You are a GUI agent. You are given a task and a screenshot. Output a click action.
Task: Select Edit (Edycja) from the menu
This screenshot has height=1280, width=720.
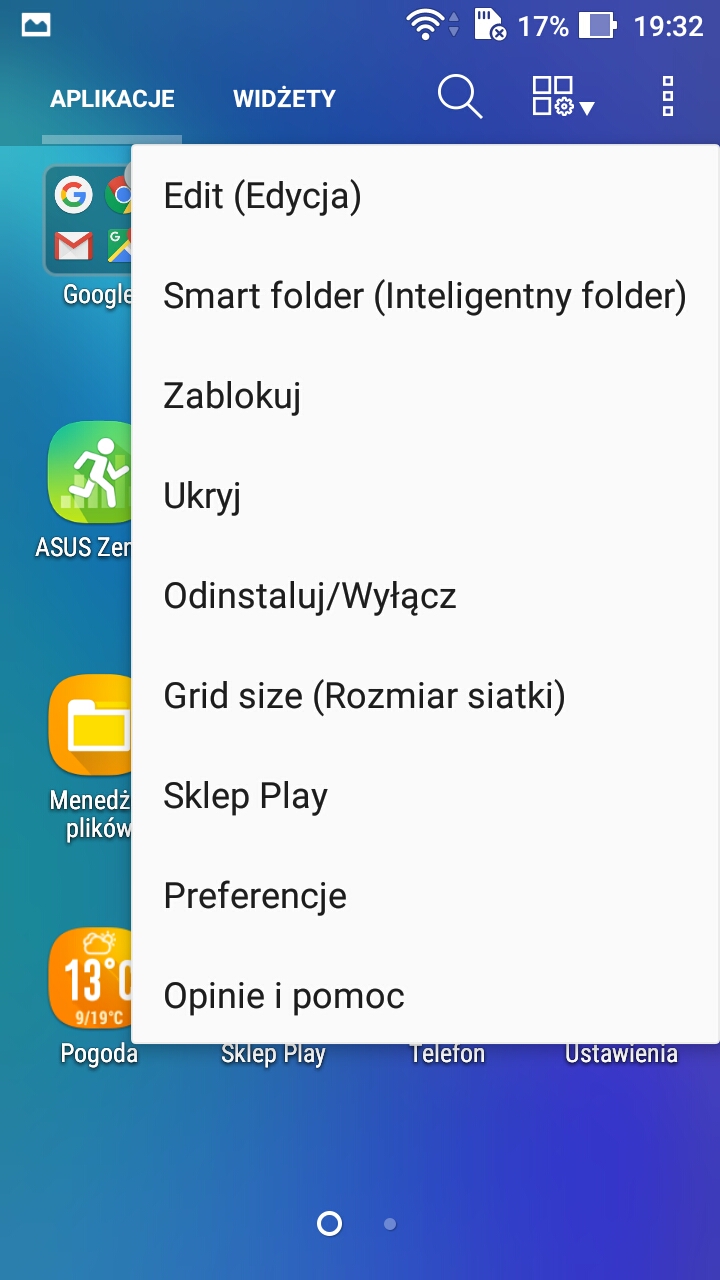tap(262, 196)
